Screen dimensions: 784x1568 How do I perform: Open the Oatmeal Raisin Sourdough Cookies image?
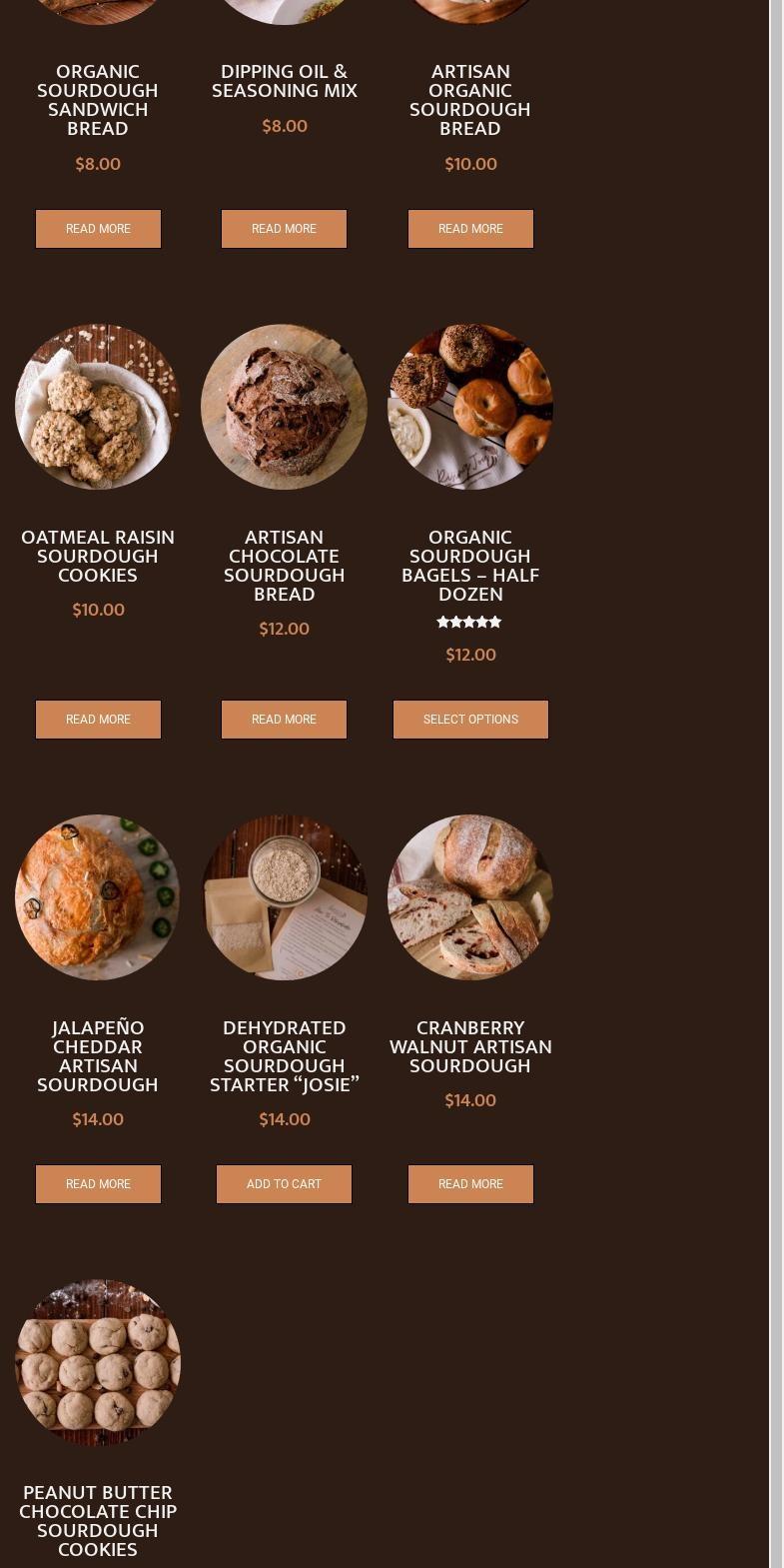(98, 407)
